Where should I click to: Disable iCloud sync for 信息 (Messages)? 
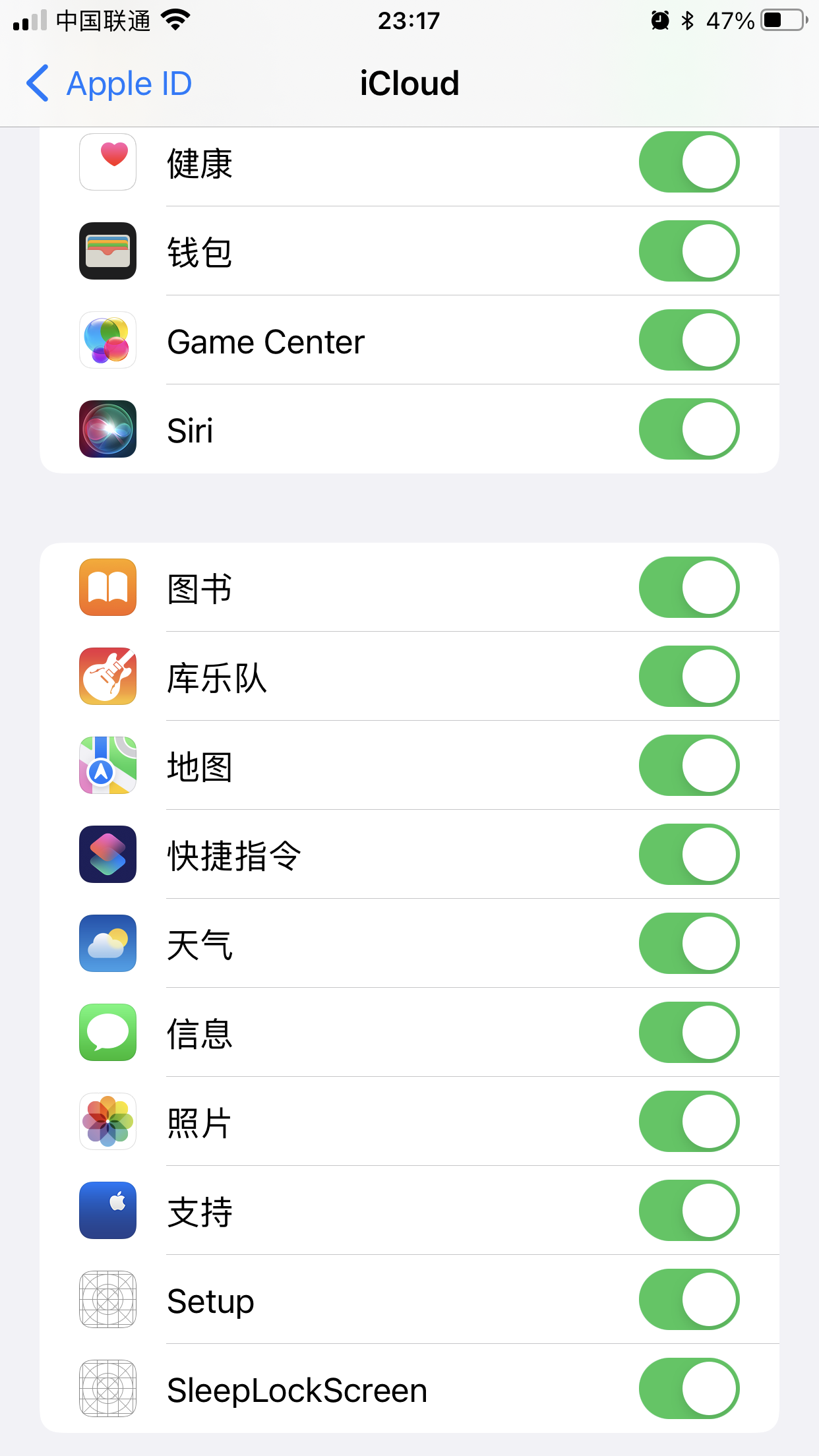pos(688,1033)
